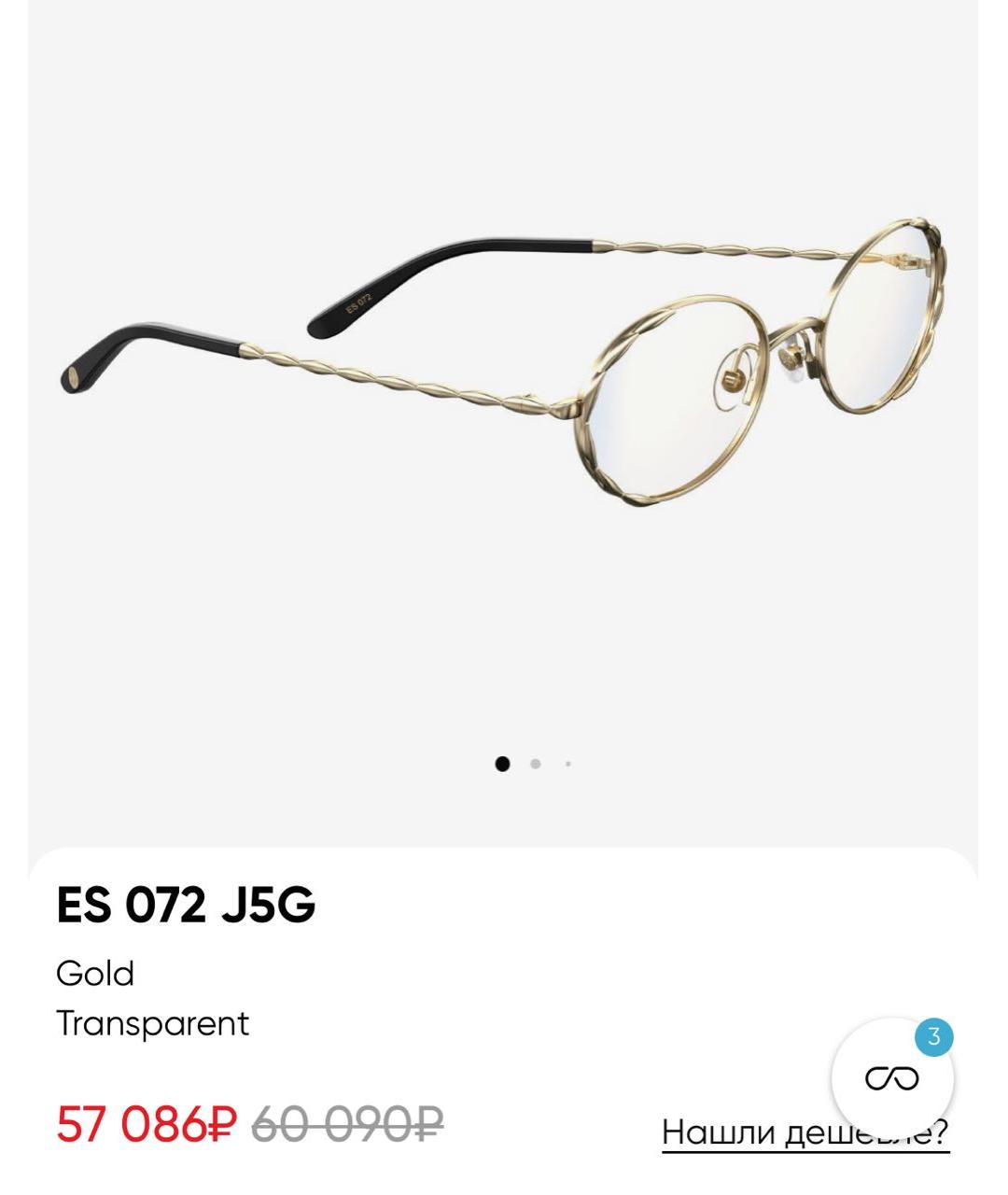Open the floating glasses compare button

click(x=891, y=1078)
